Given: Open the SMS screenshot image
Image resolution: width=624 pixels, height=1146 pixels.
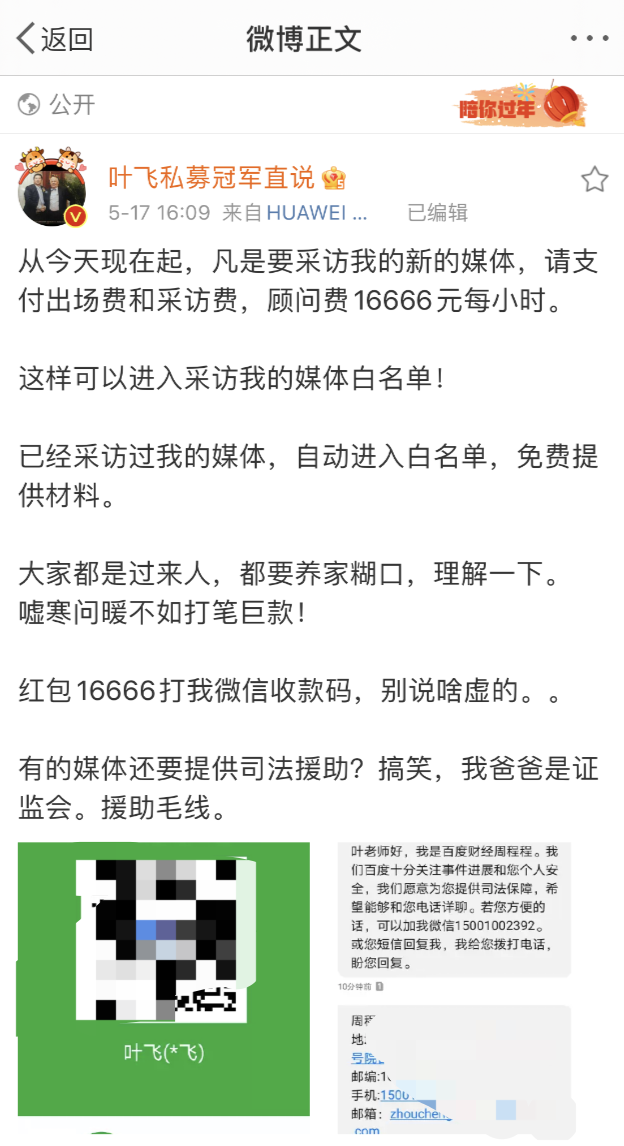Looking at the screenshot, I should 456,989.
